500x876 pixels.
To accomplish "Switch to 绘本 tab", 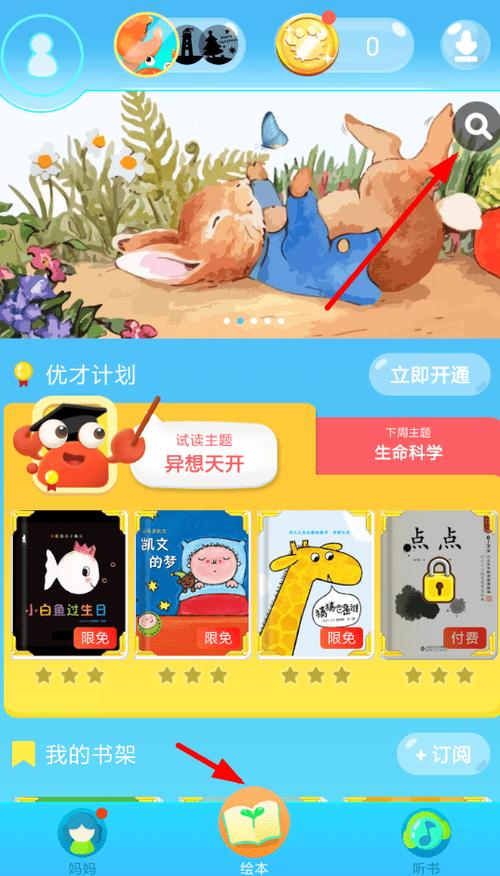I will [x=254, y=831].
